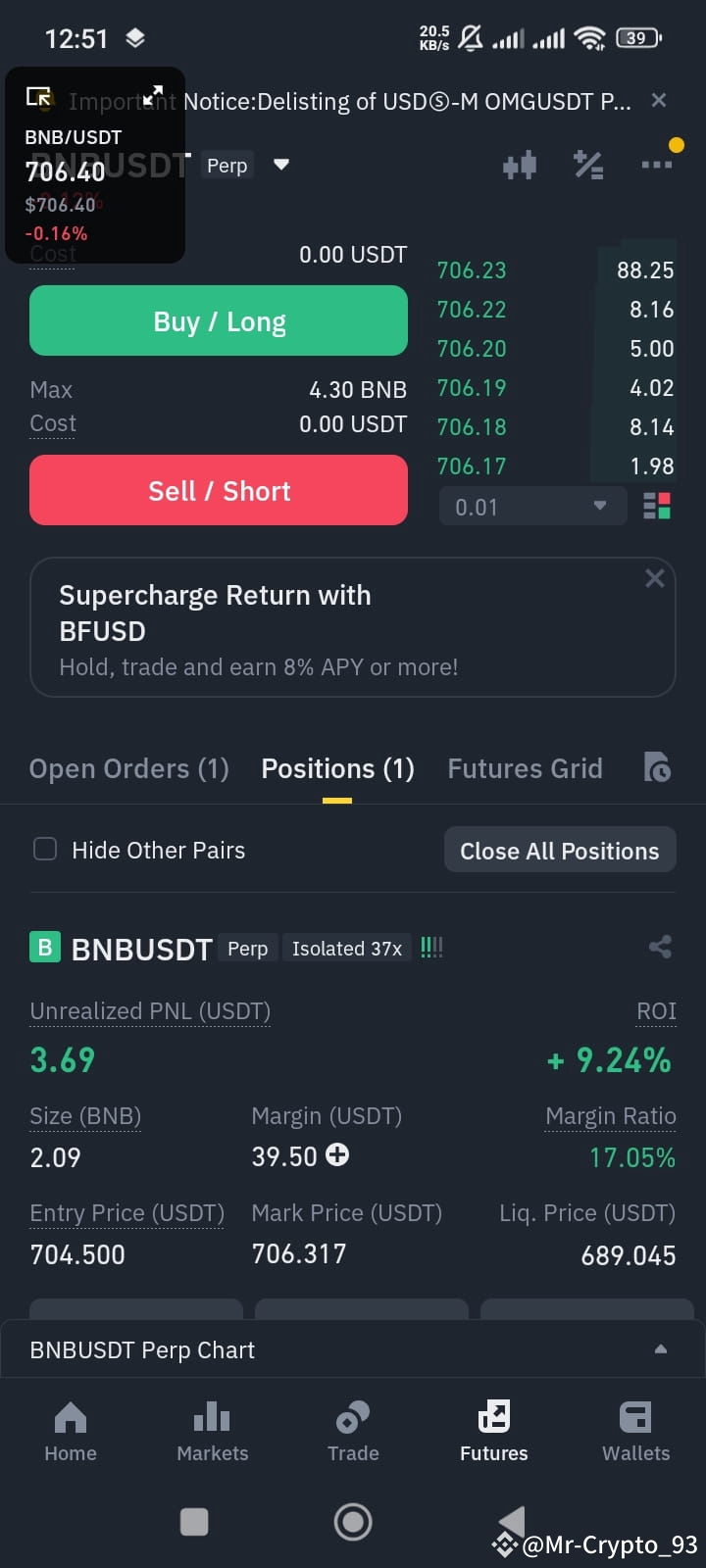Tap Close All Positions
This screenshot has width=706, height=1568.
559,850
